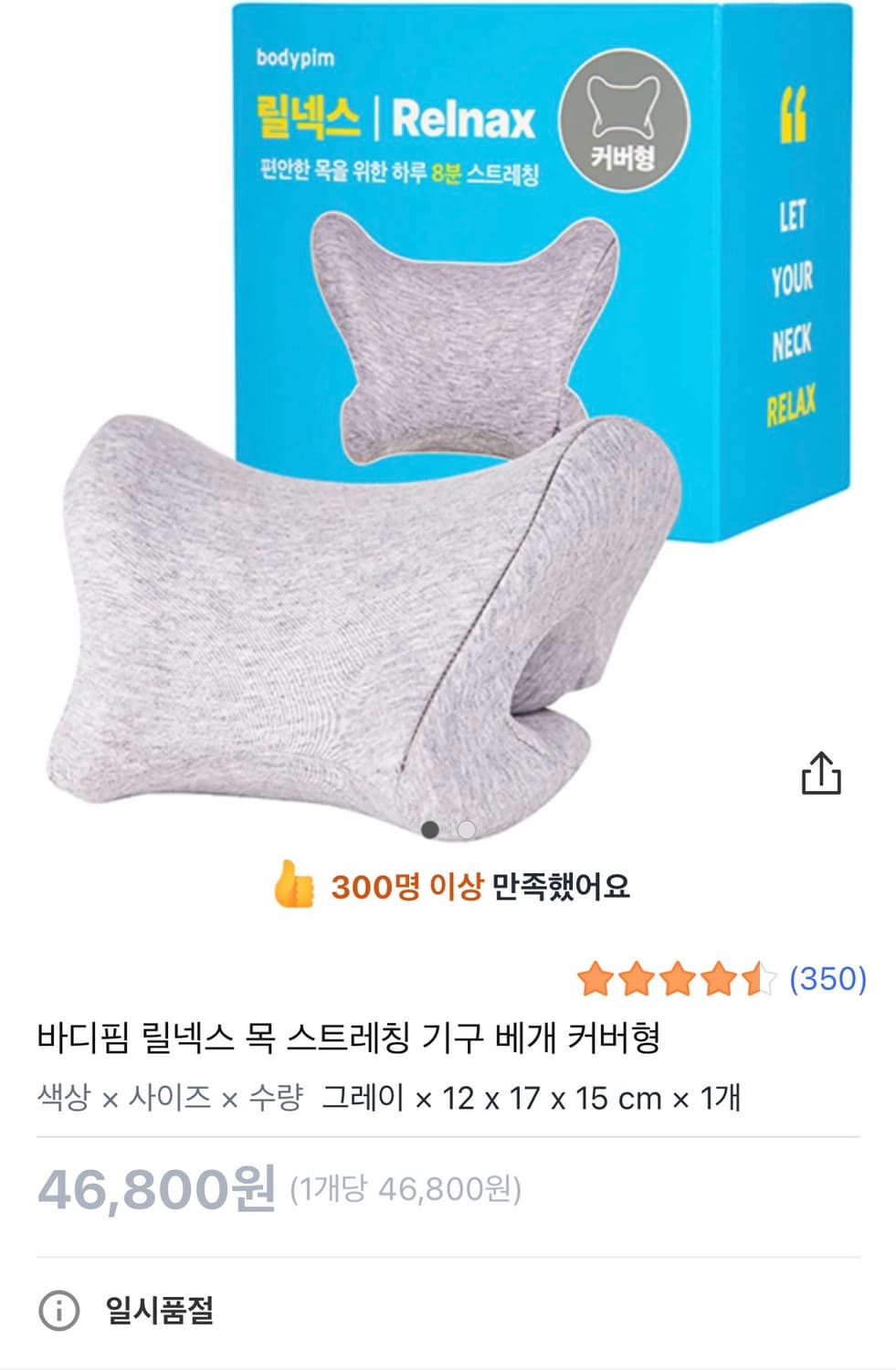The height and width of the screenshot is (1370, 896).
Task: Open the (350) reviews link
Action: tap(827, 980)
